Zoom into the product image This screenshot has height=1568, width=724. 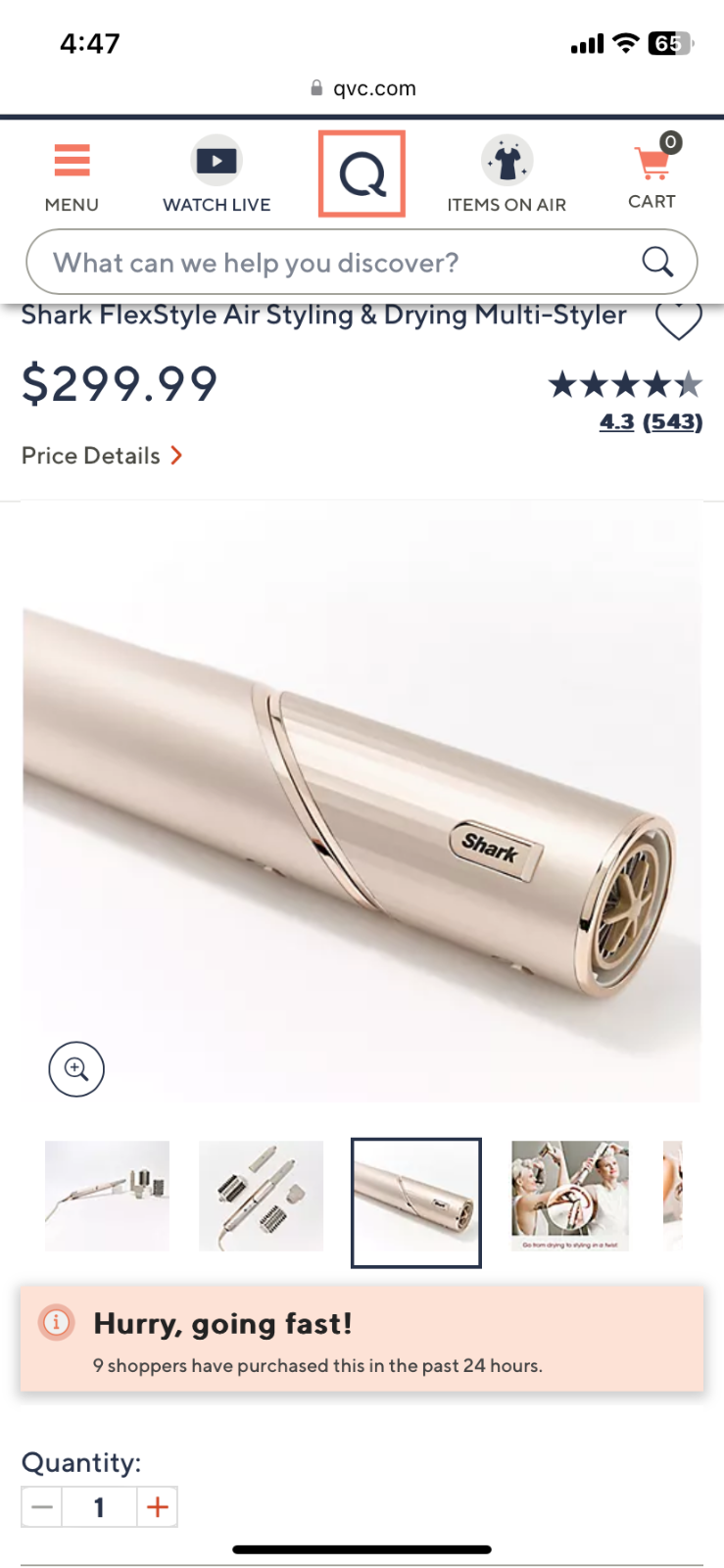coord(76,1068)
